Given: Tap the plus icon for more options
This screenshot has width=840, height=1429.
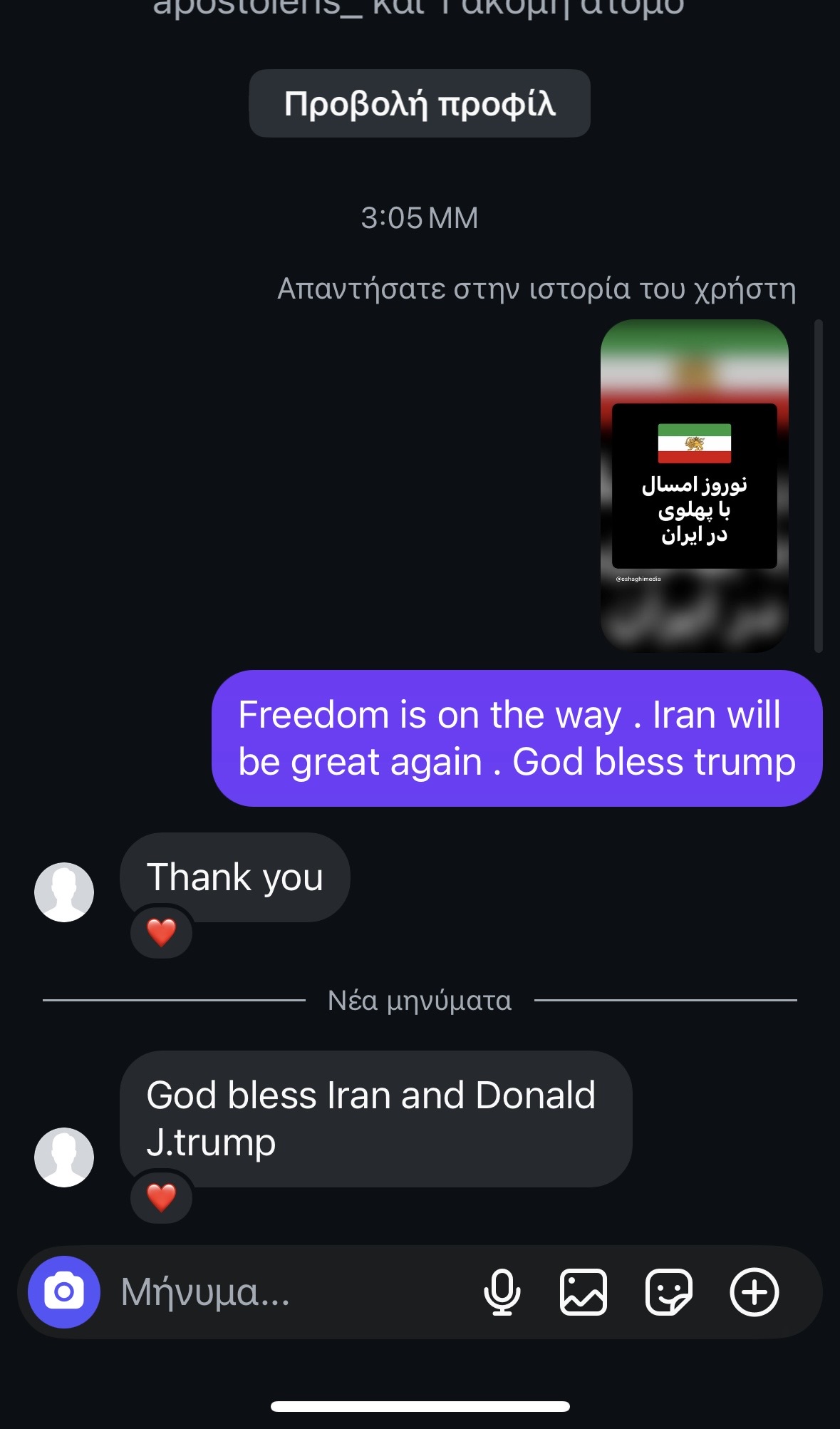Looking at the screenshot, I should point(755,1291).
